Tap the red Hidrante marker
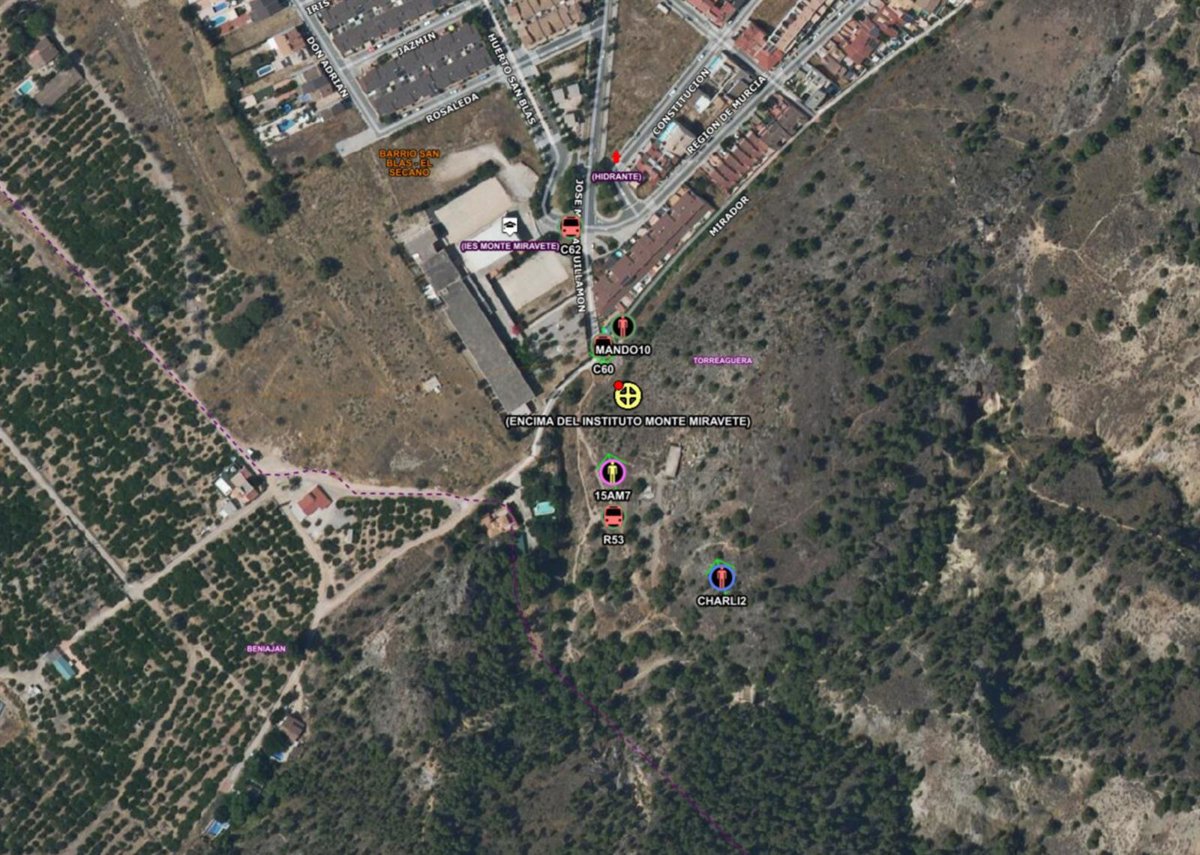This screenshot has width=1200, height=855. pos(616,158)
